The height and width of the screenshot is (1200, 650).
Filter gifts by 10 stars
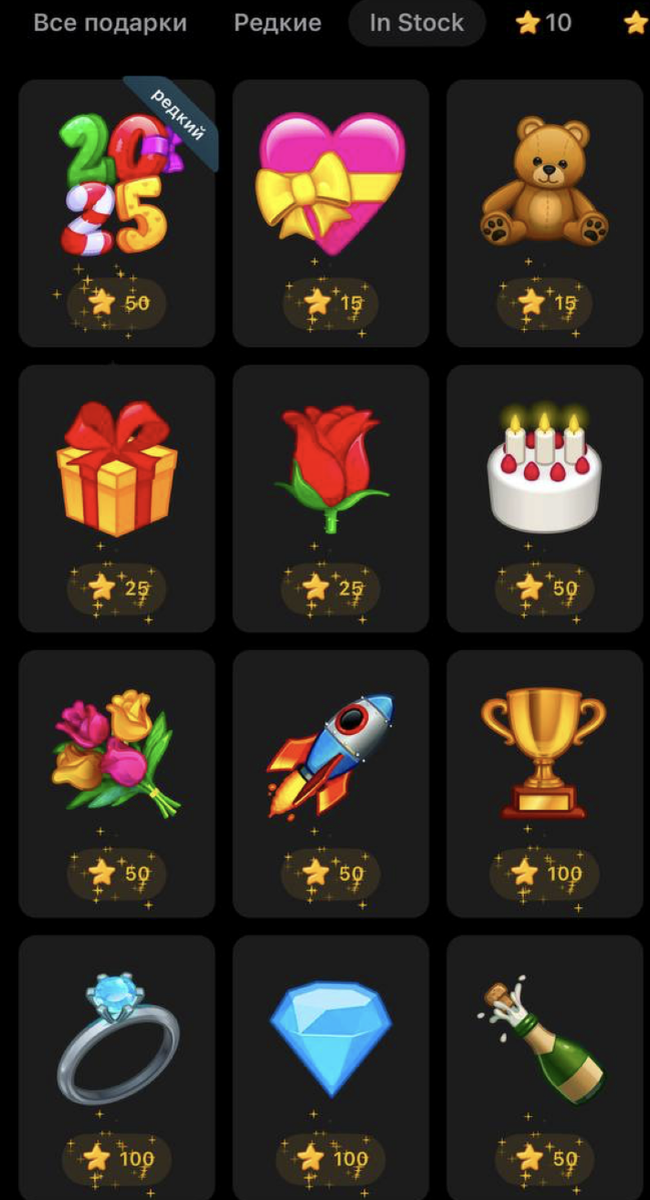coord(544,23)
